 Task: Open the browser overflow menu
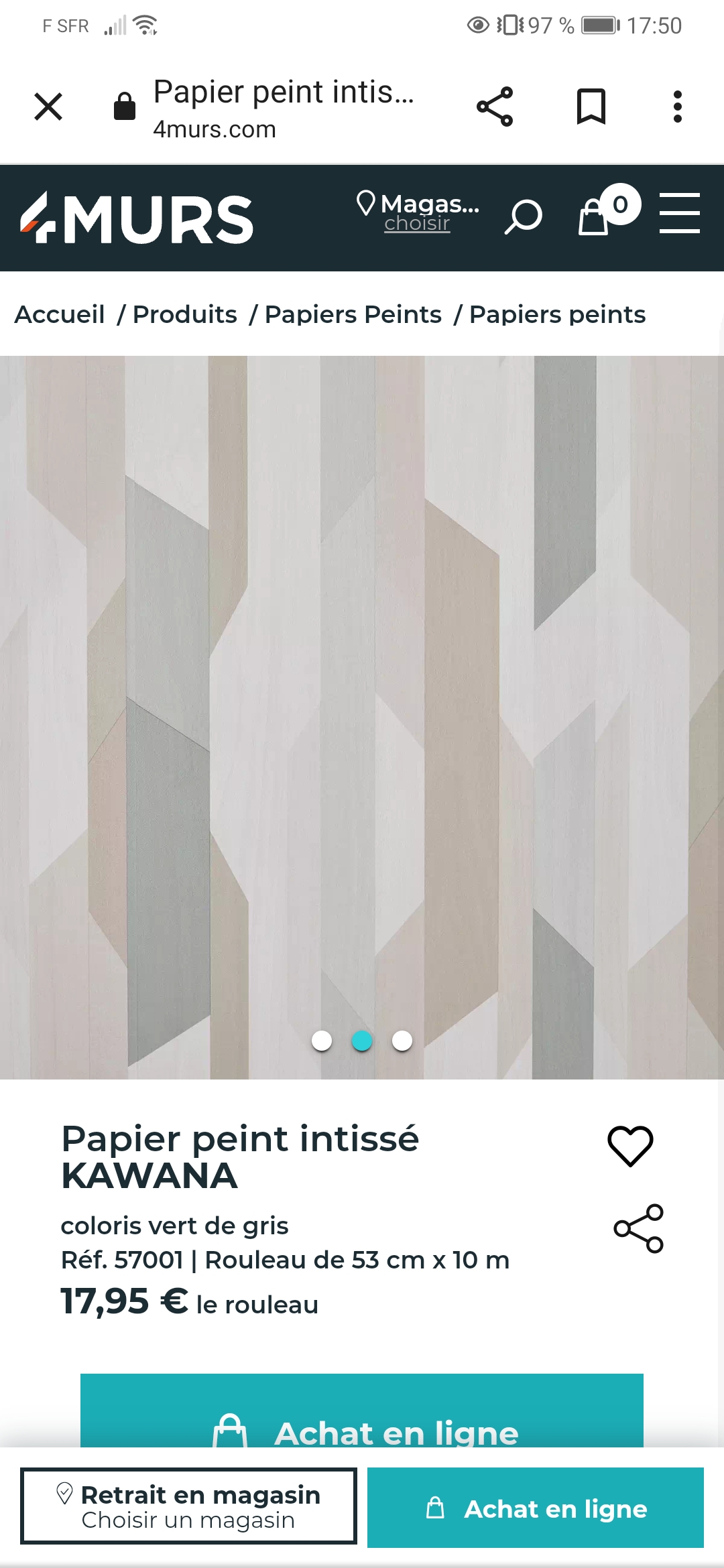678,107
